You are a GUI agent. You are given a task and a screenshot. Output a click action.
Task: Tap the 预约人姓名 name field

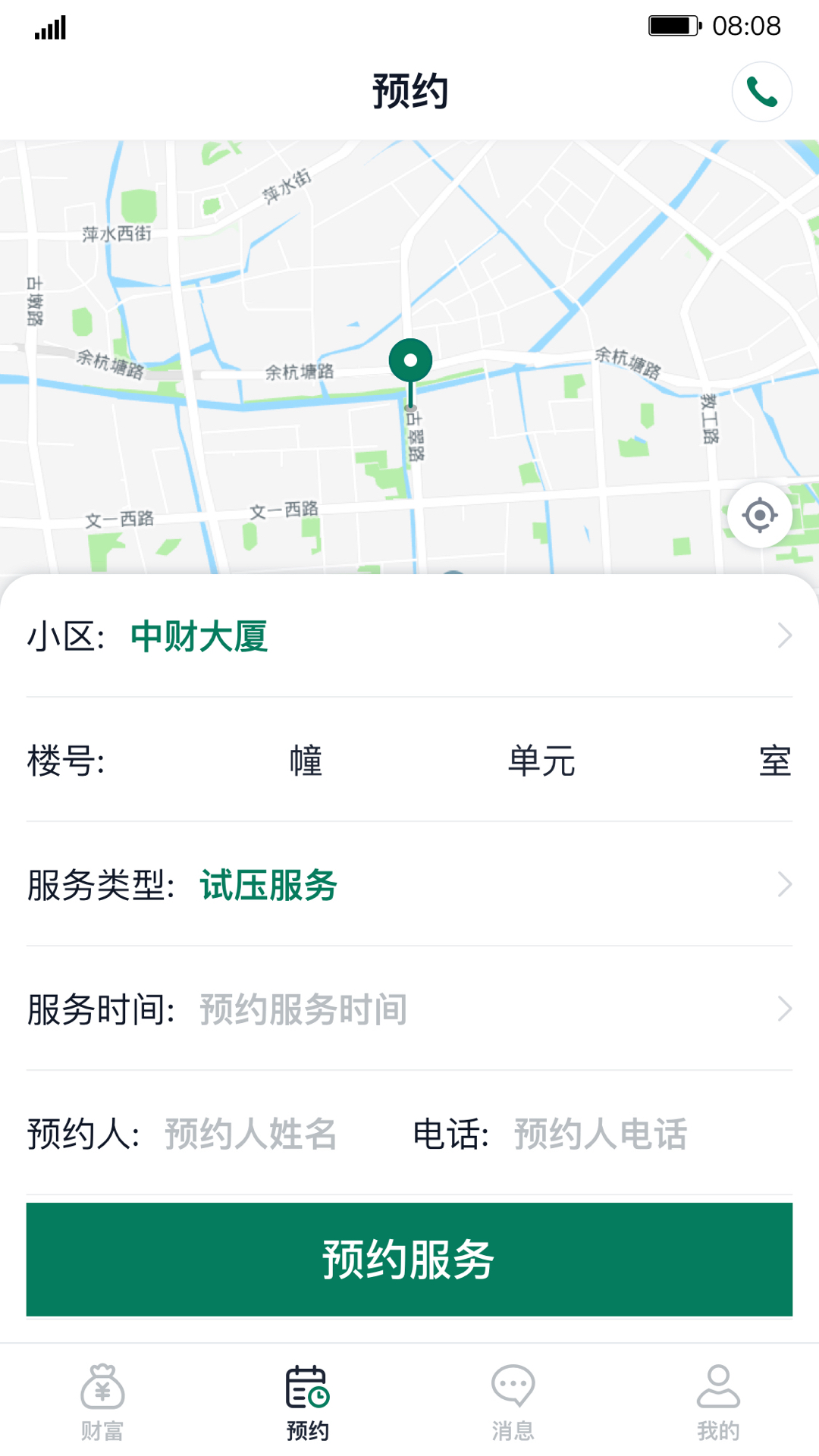click(x=250, y=1134)
